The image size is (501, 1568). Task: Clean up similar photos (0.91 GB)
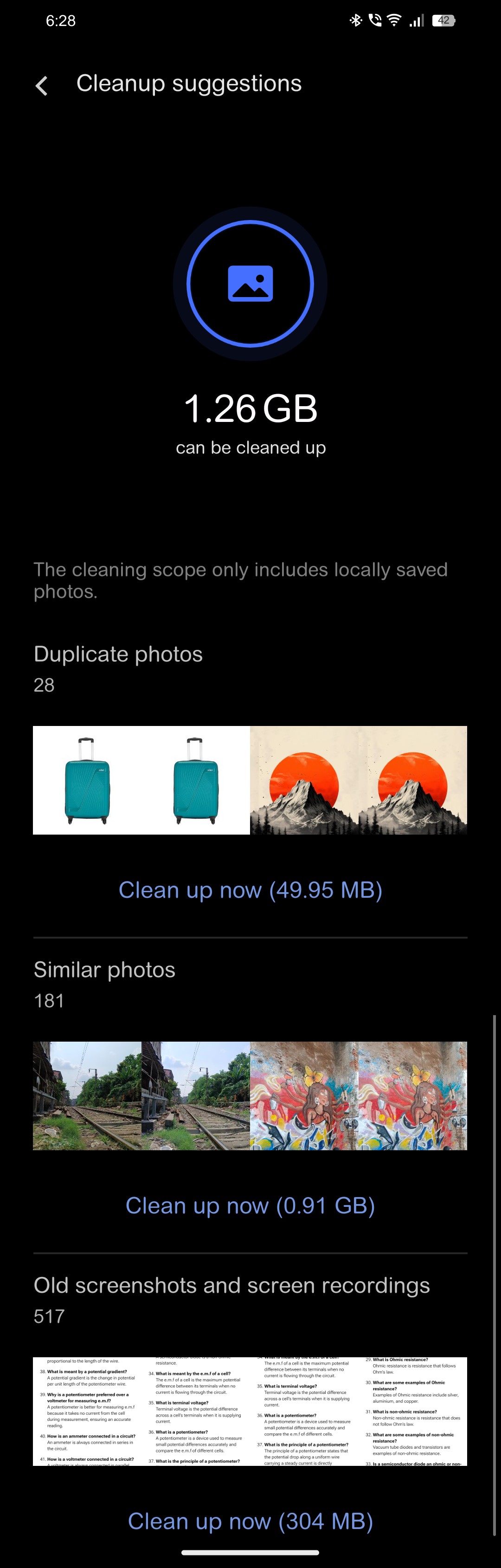point(250,1205)
